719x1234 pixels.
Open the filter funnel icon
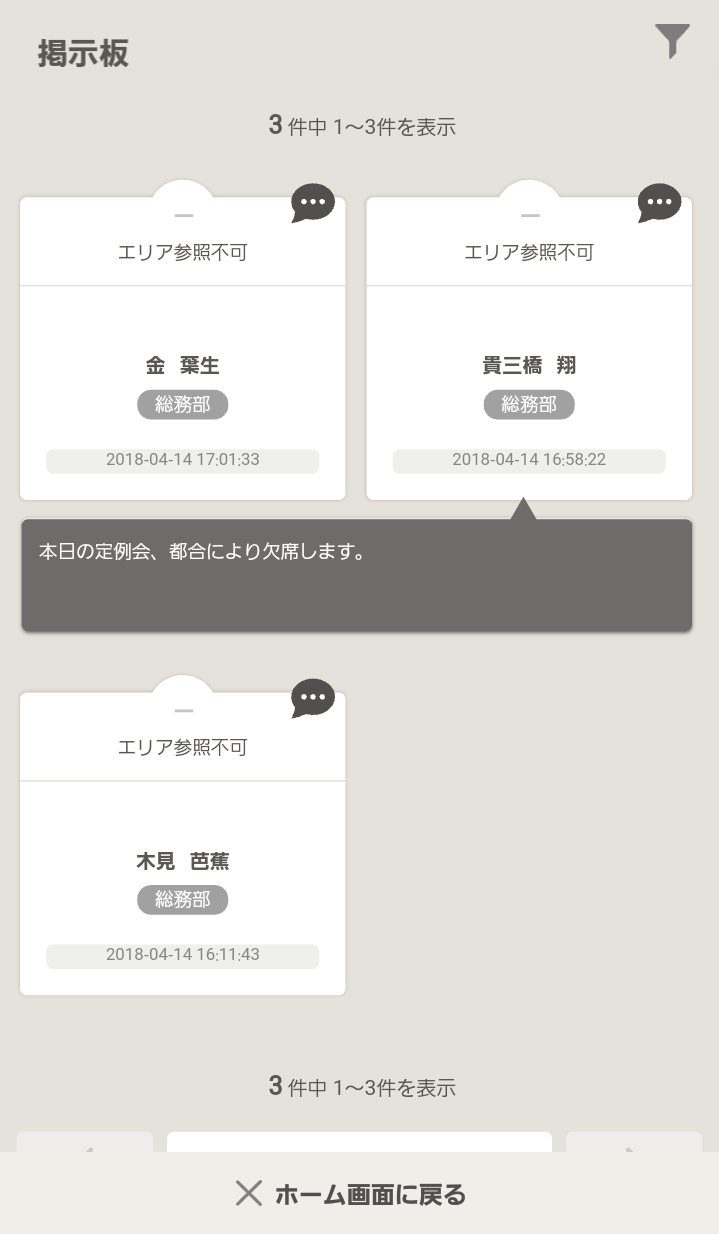pos(672,41)
